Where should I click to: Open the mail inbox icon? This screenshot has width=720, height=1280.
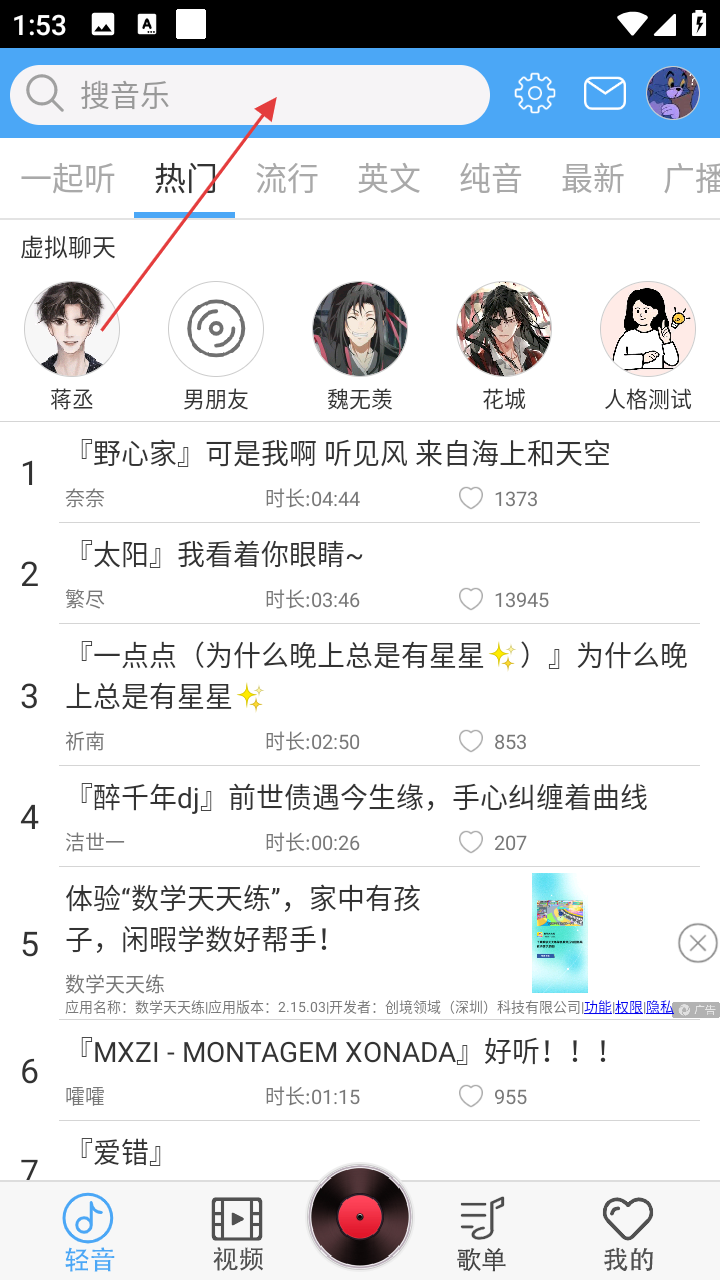coord(605,94)
